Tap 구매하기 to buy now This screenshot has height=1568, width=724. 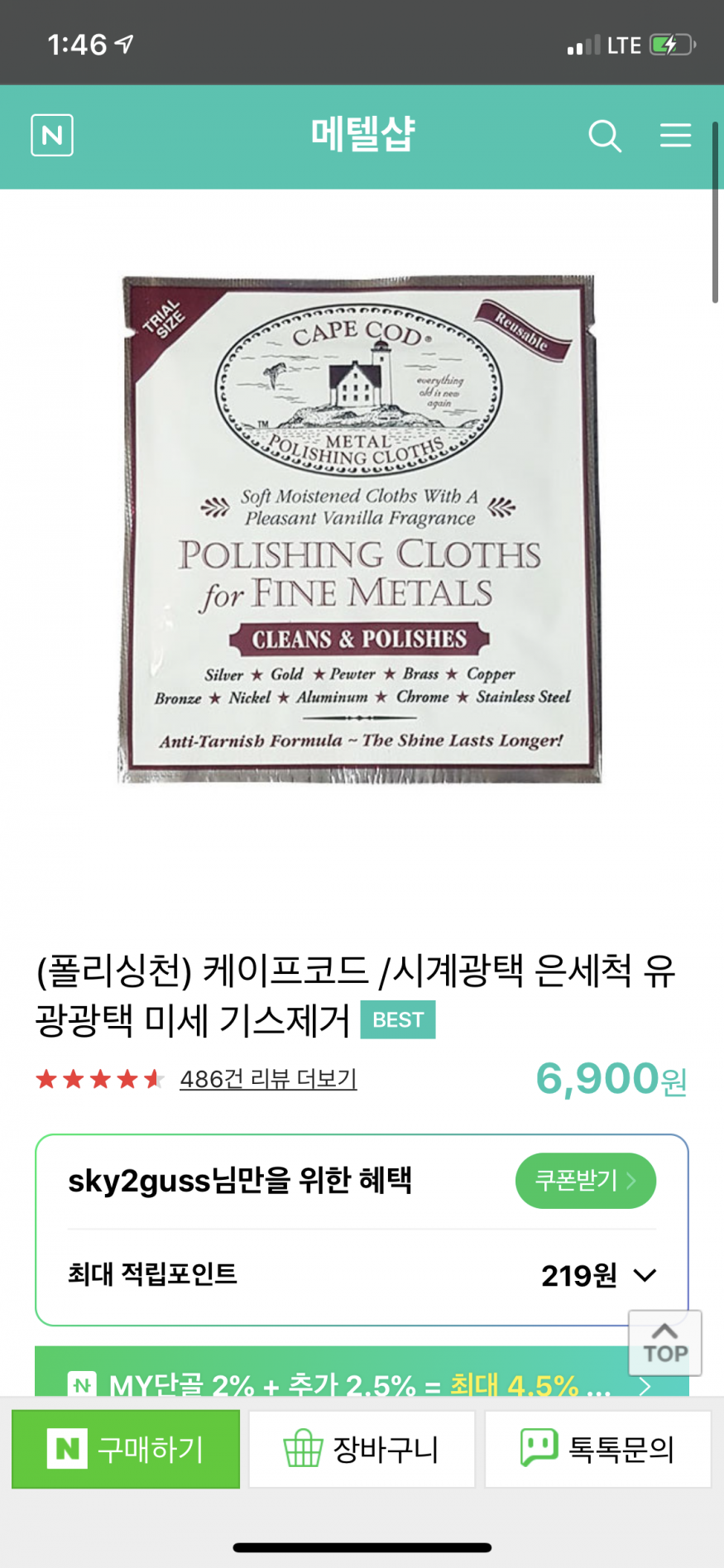[126, 1449]
